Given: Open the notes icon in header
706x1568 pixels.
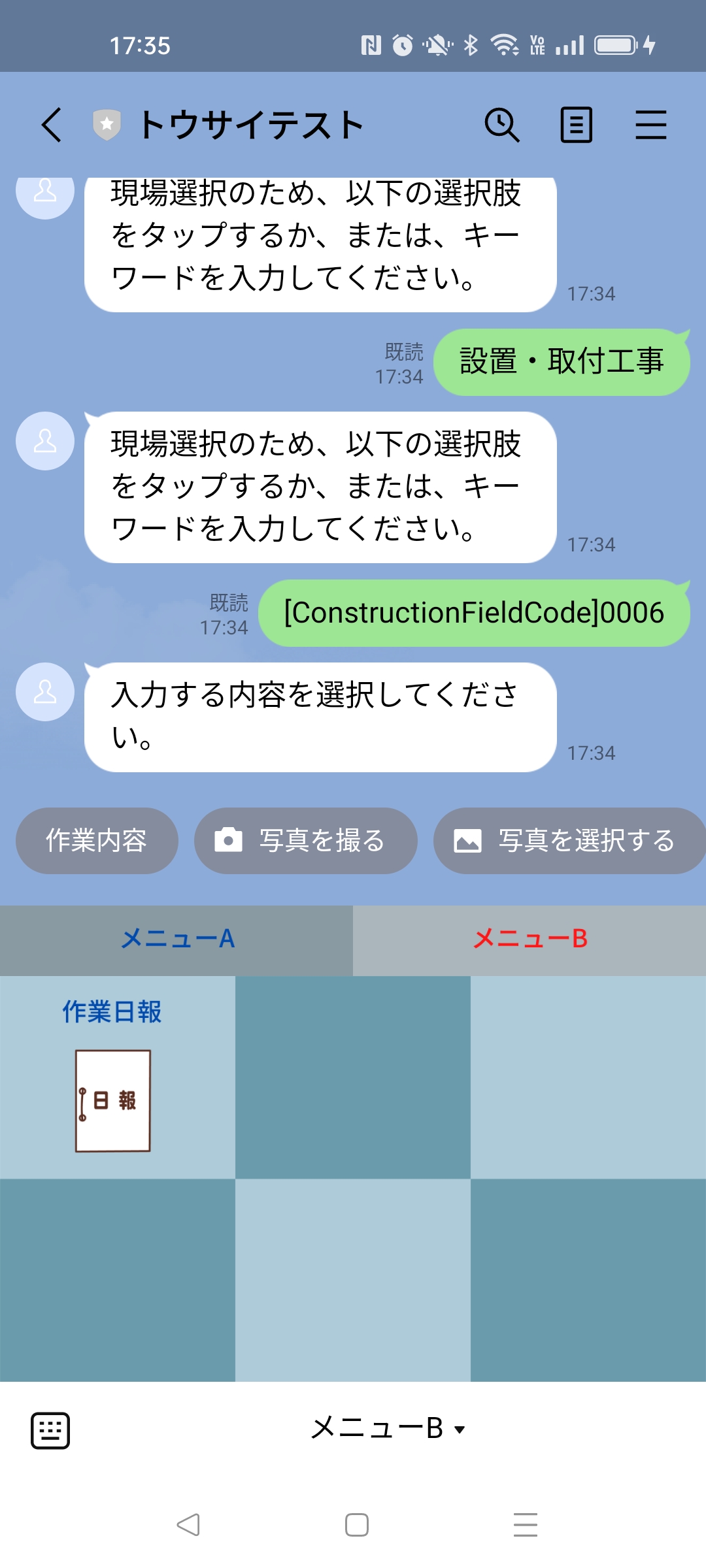Looking at the screenshot, I should pyautogui.click(x=577, y=125).
